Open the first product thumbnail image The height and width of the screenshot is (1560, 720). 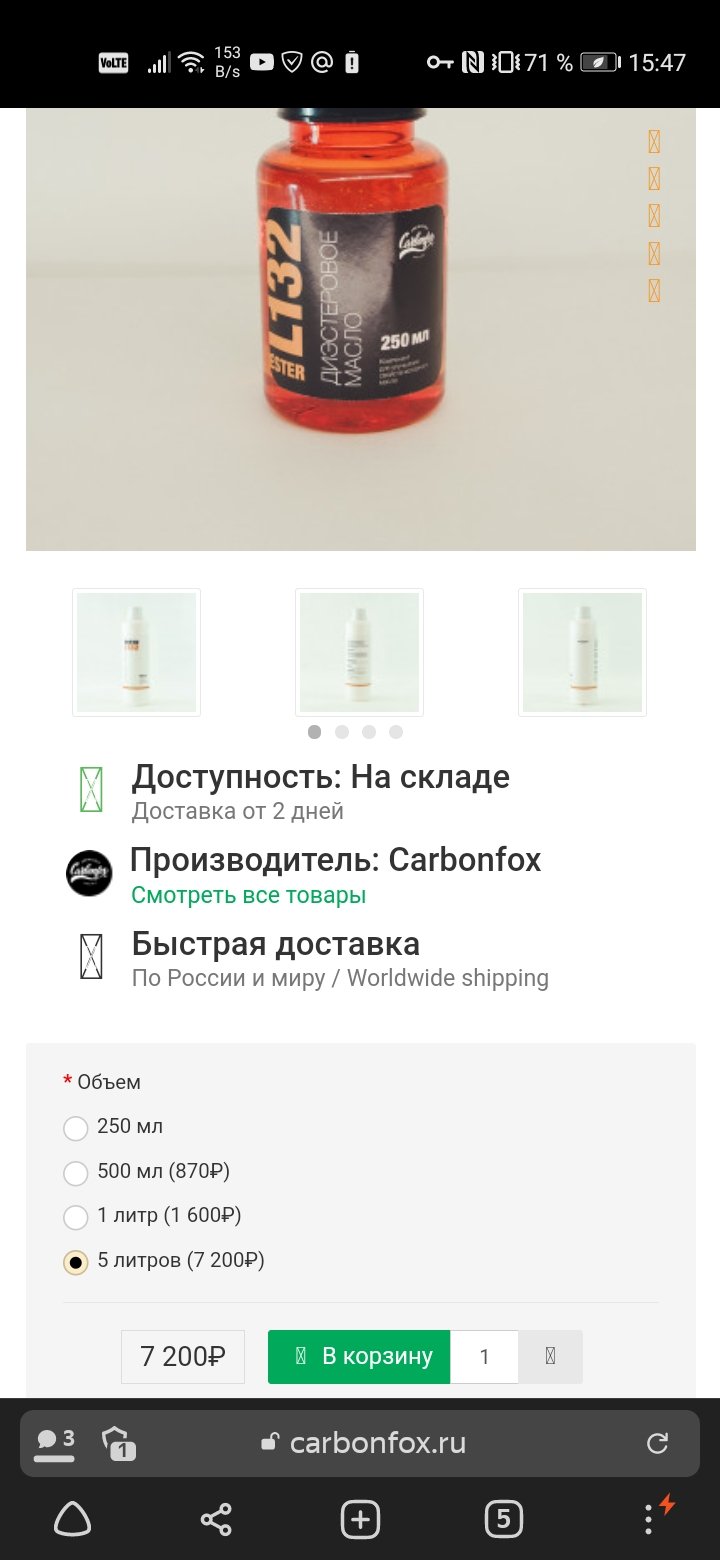137,653
